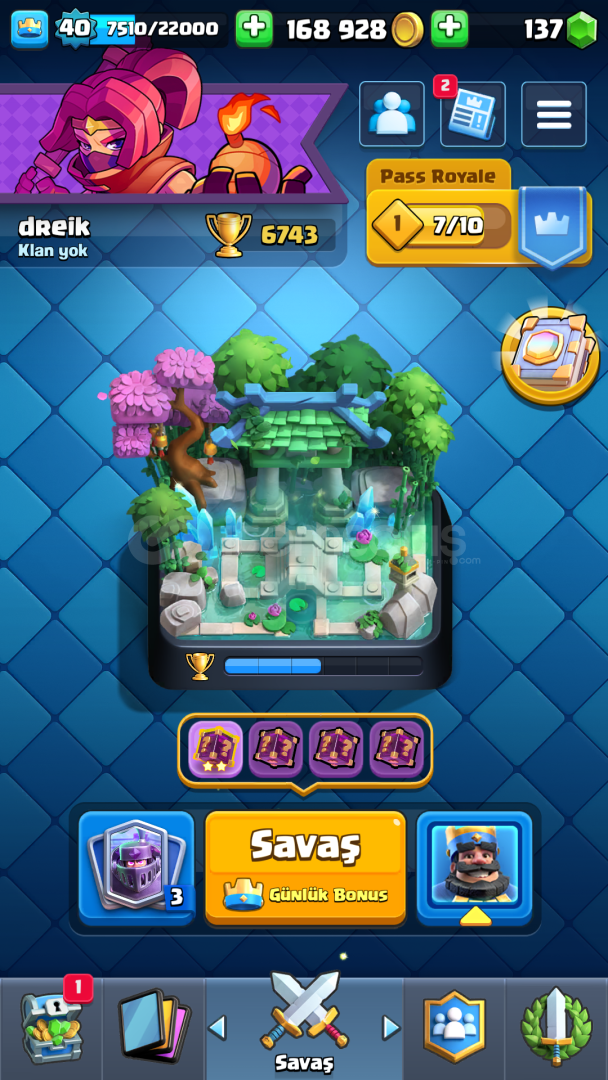Open the hamburger menu
This screenshot has height=1080, width=608.
(x=554, y=114)
